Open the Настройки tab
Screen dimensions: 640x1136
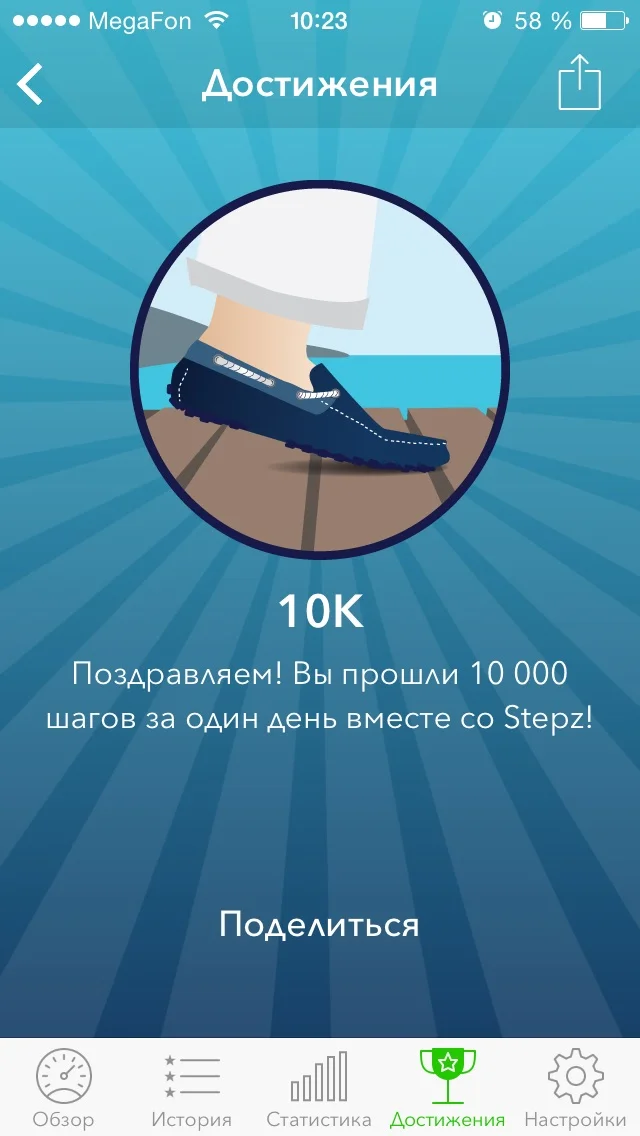(575, 1088)
